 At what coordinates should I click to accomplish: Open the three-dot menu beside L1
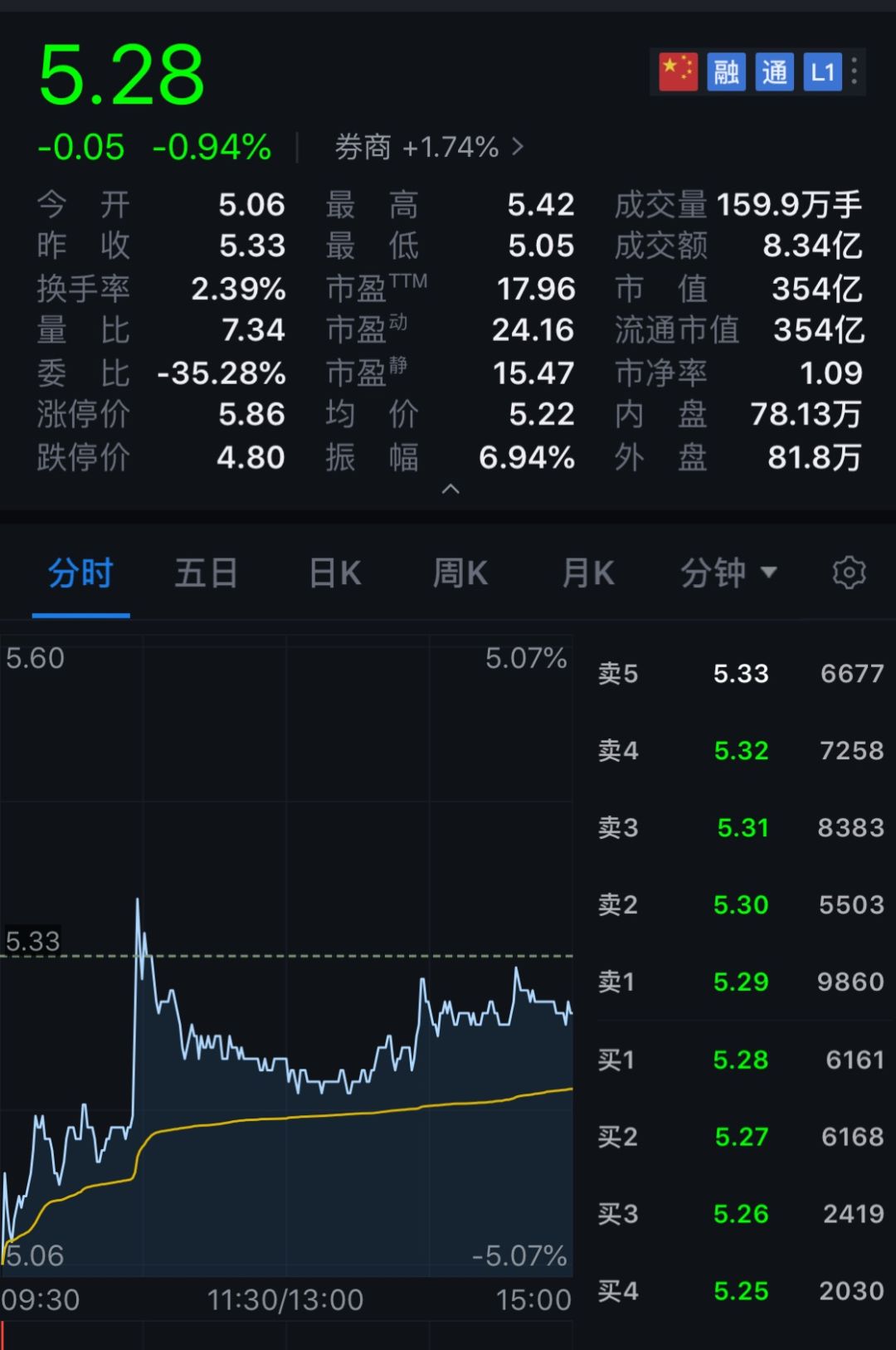855,71
